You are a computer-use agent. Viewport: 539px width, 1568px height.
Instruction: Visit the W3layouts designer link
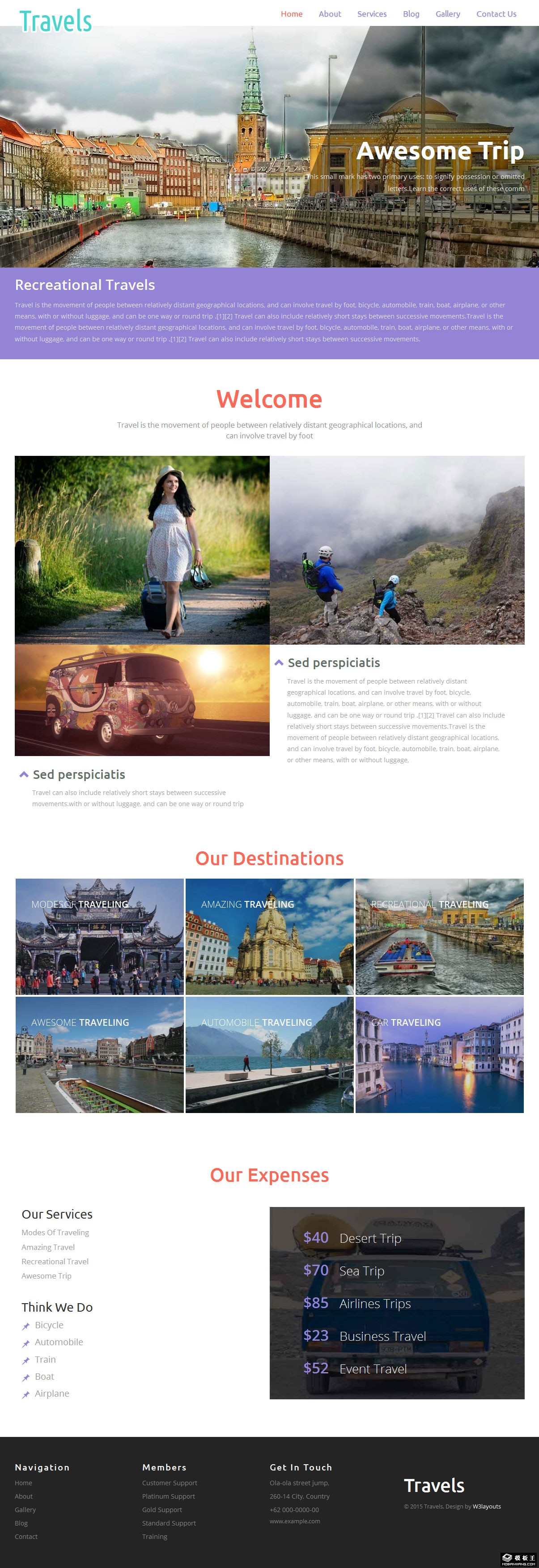(487, 1507)
